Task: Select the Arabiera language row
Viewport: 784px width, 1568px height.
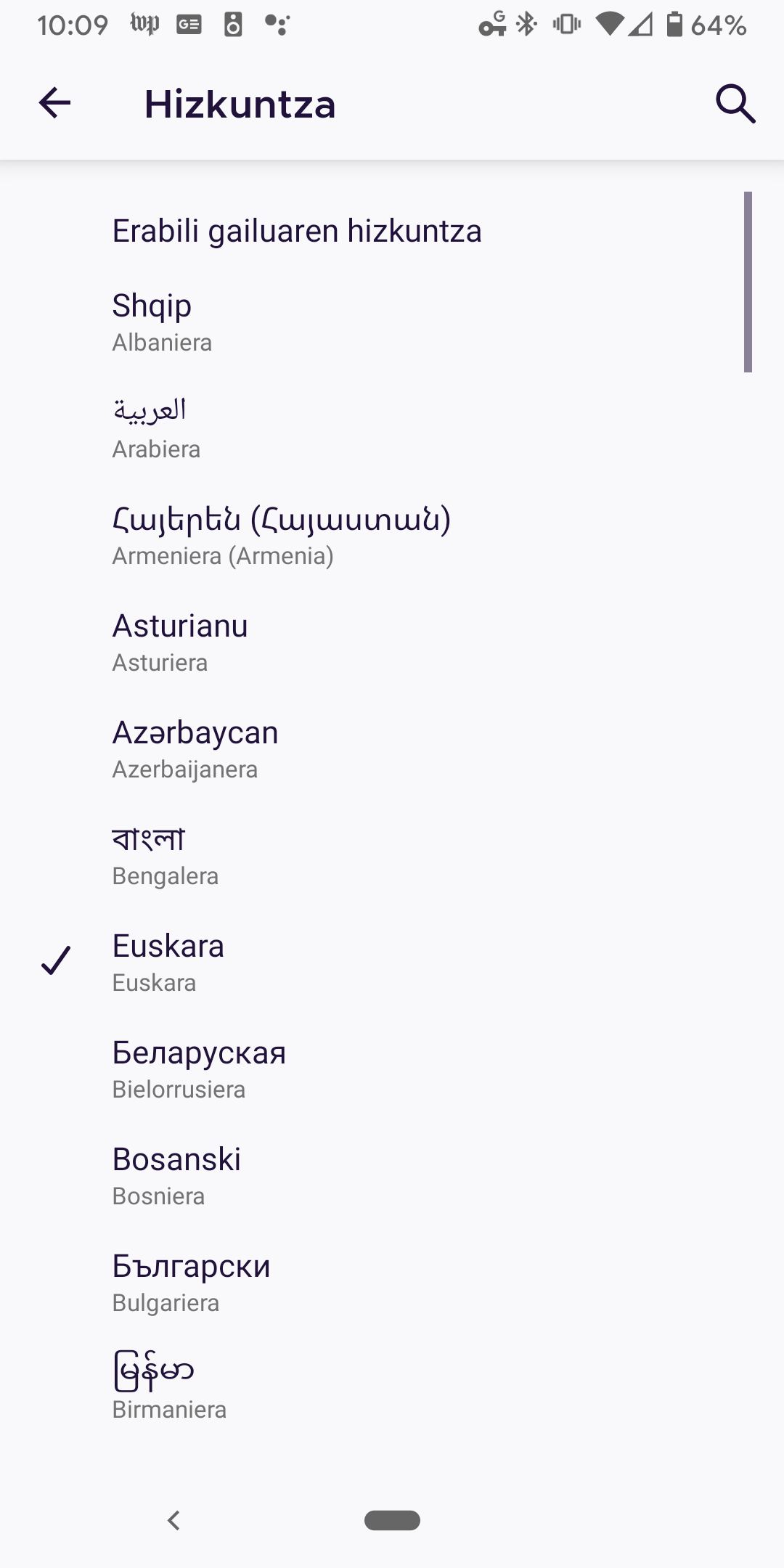Action: 156,428
